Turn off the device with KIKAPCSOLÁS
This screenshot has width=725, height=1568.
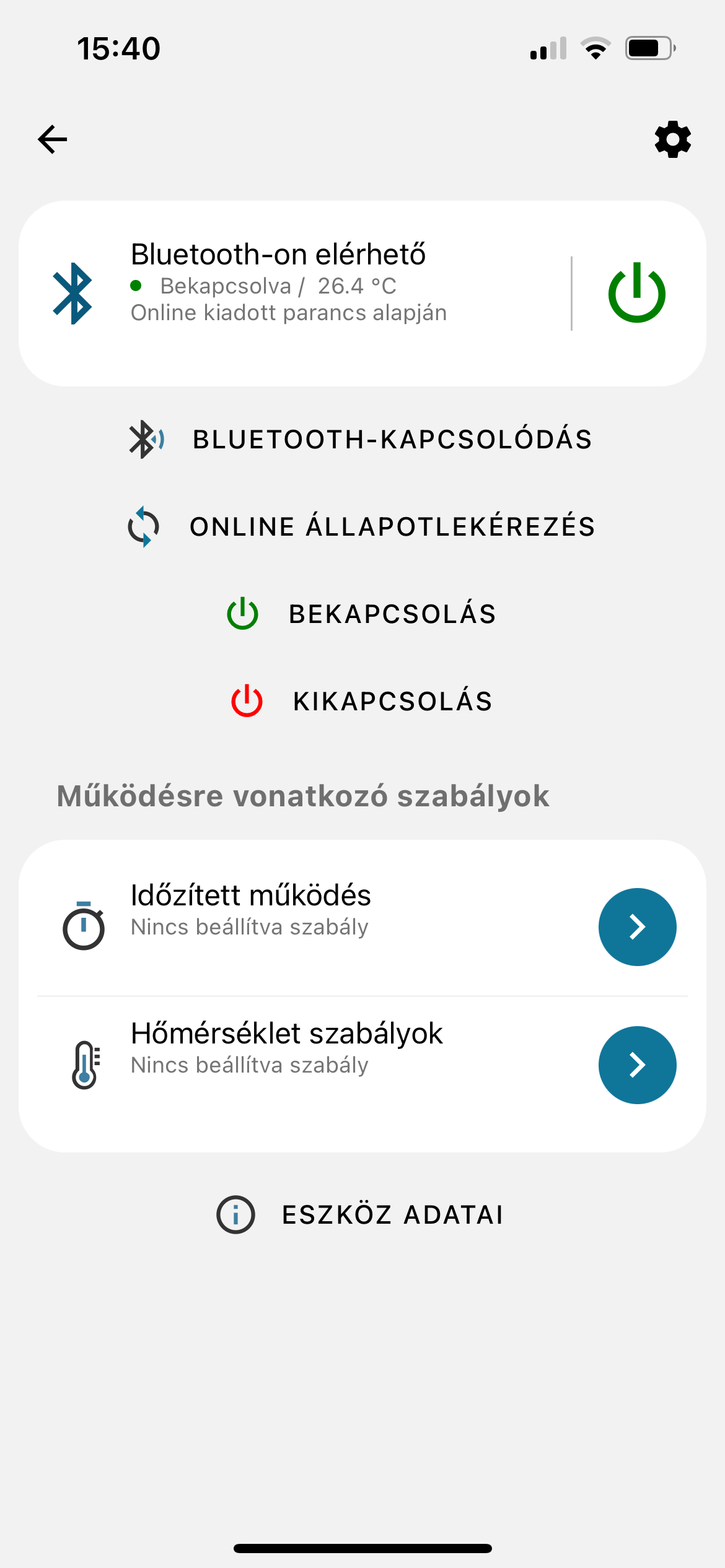coord(361,701)
